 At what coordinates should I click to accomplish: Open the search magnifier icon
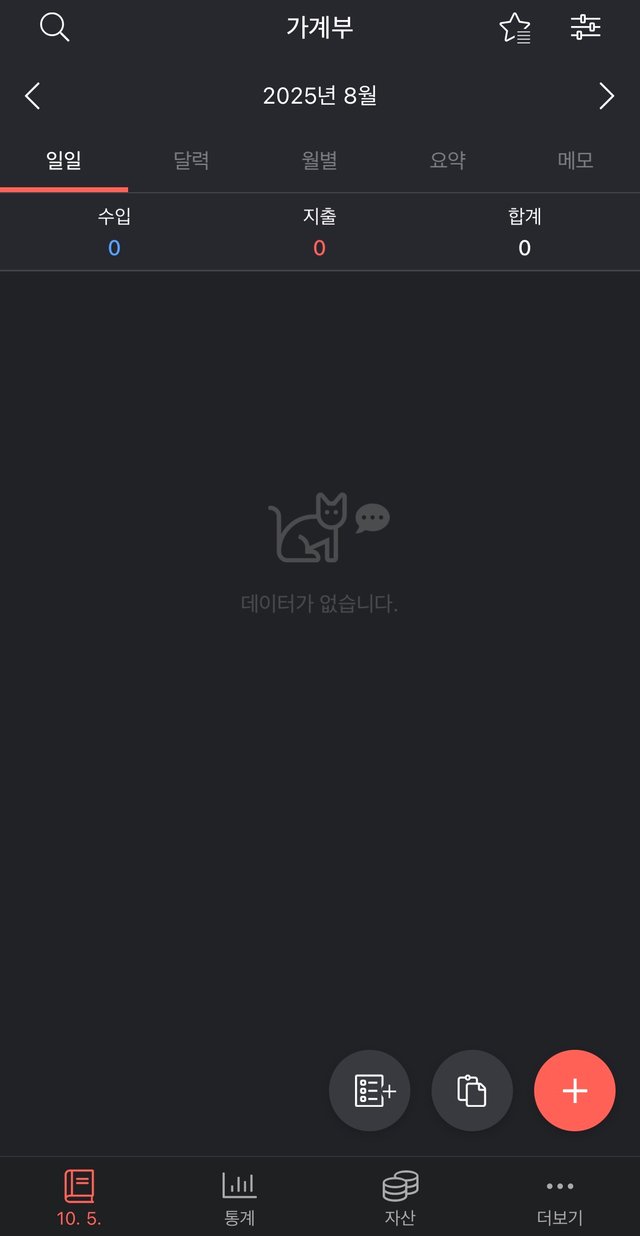coord(54,28)
